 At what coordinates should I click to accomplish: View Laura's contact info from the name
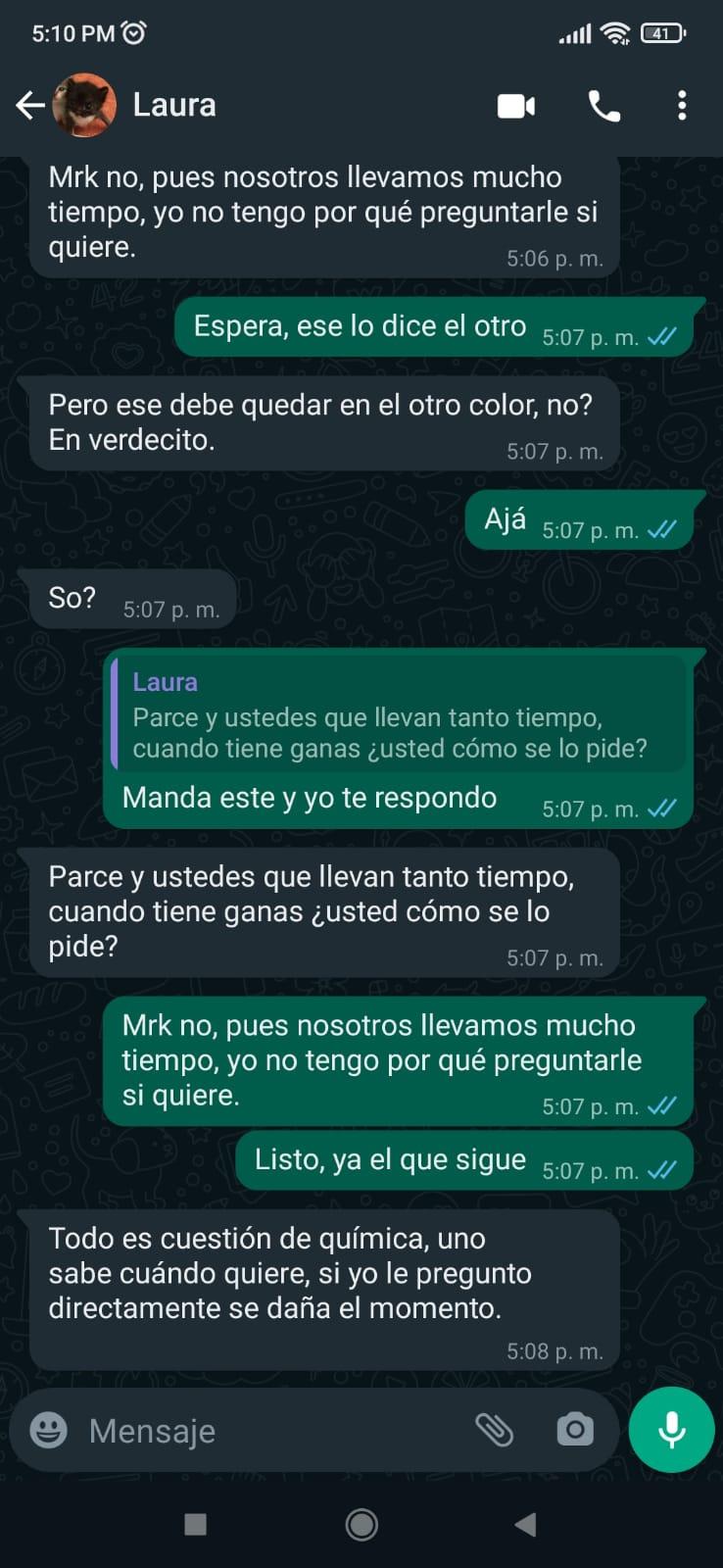coord(174,105)
